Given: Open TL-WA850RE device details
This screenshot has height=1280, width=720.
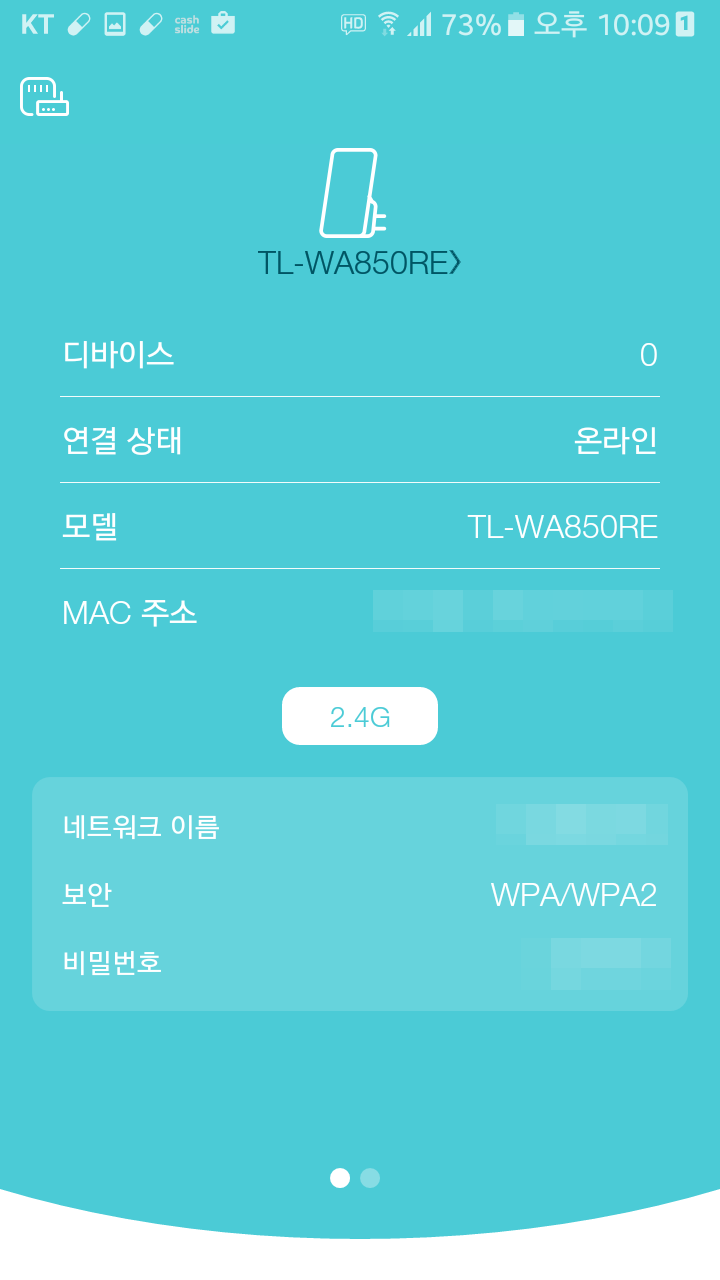Looking at the screenshot, I should tap(359, 262).
